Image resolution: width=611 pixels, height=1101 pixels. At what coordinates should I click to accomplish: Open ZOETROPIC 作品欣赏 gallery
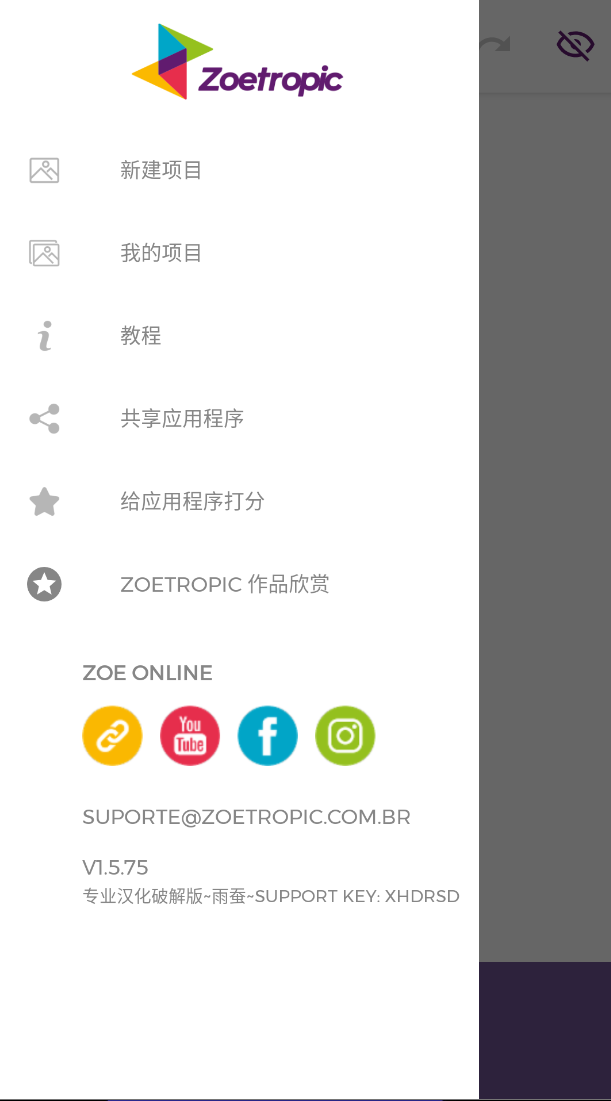click(239, 584)
